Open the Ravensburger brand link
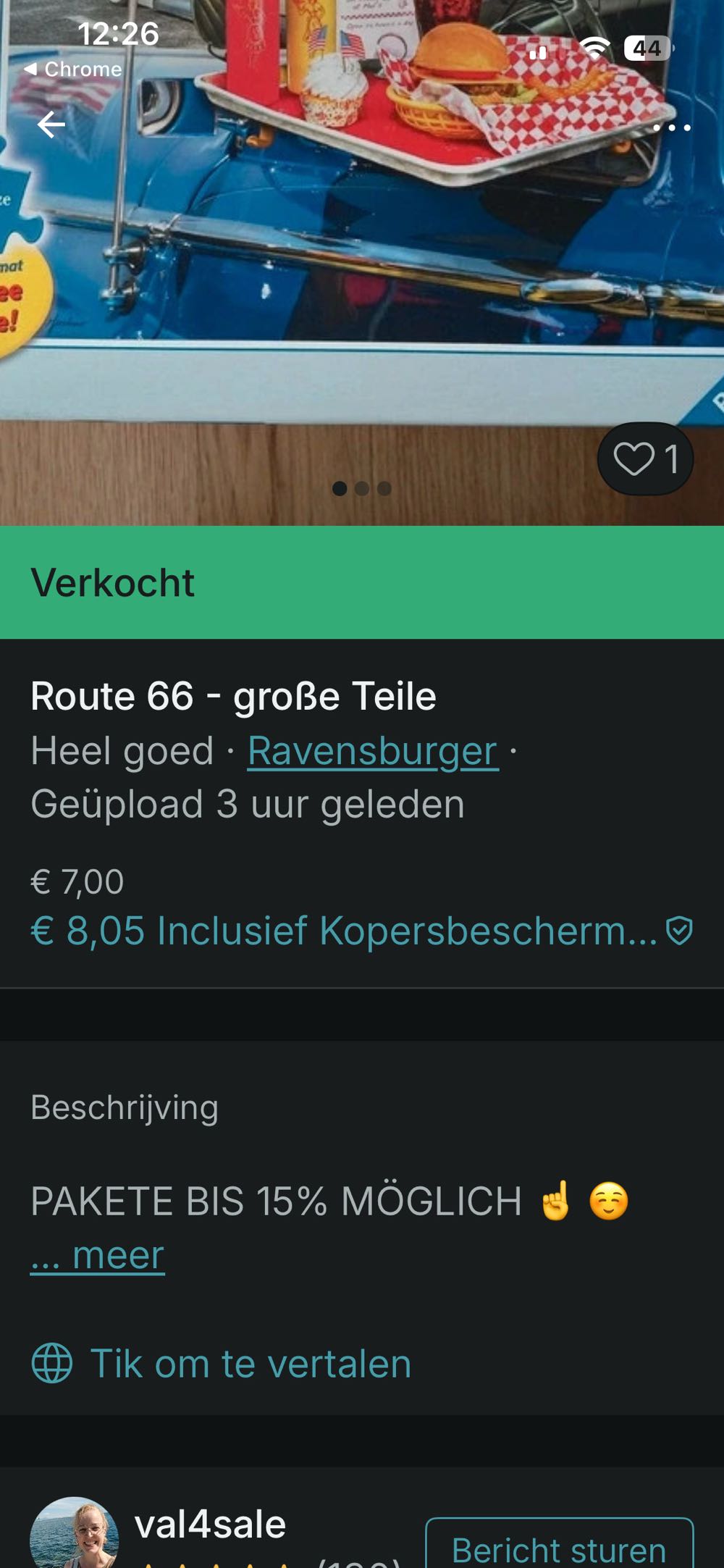 [373, 751]
